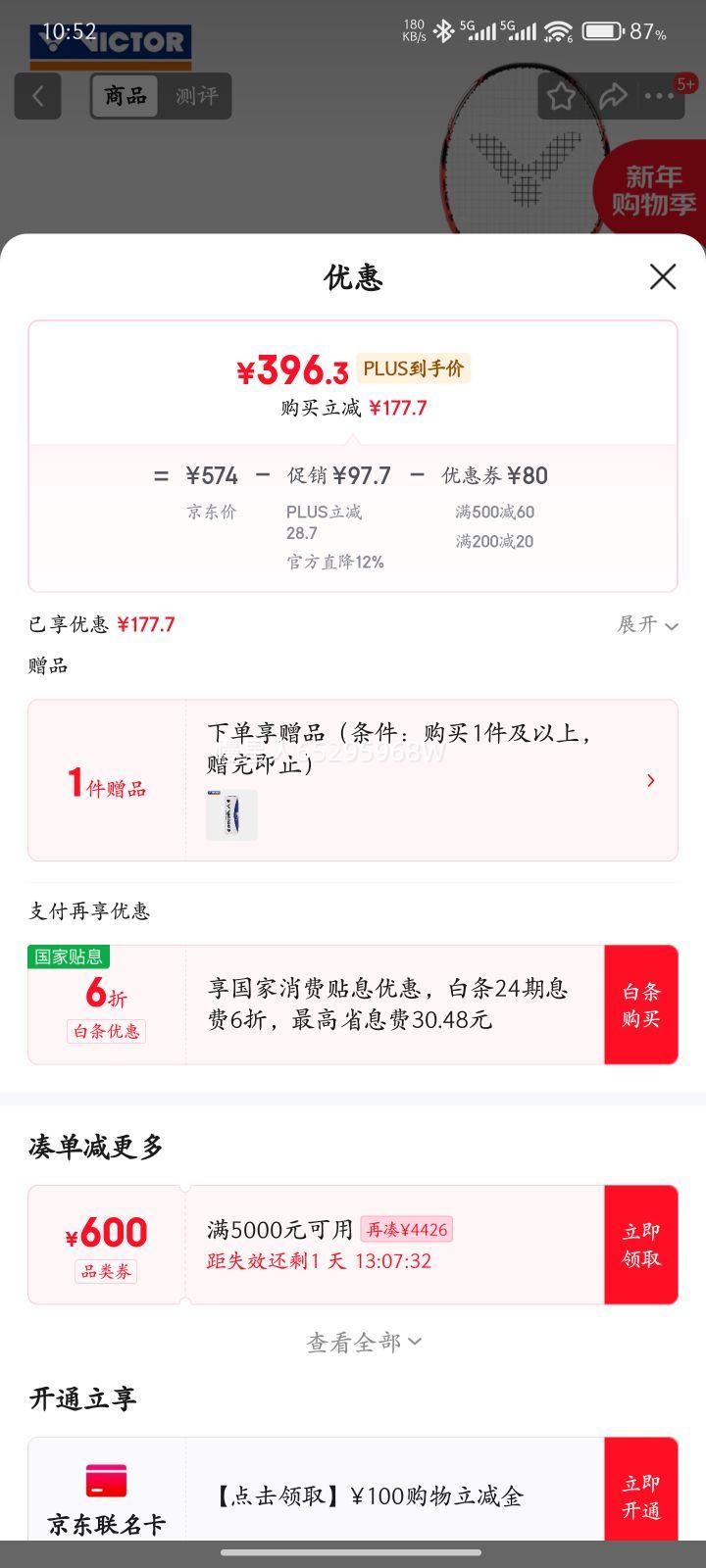Tap the back arrow at top left
Image resolution: width=706 pixels, height=1568 pixels.
pos(37,96)
